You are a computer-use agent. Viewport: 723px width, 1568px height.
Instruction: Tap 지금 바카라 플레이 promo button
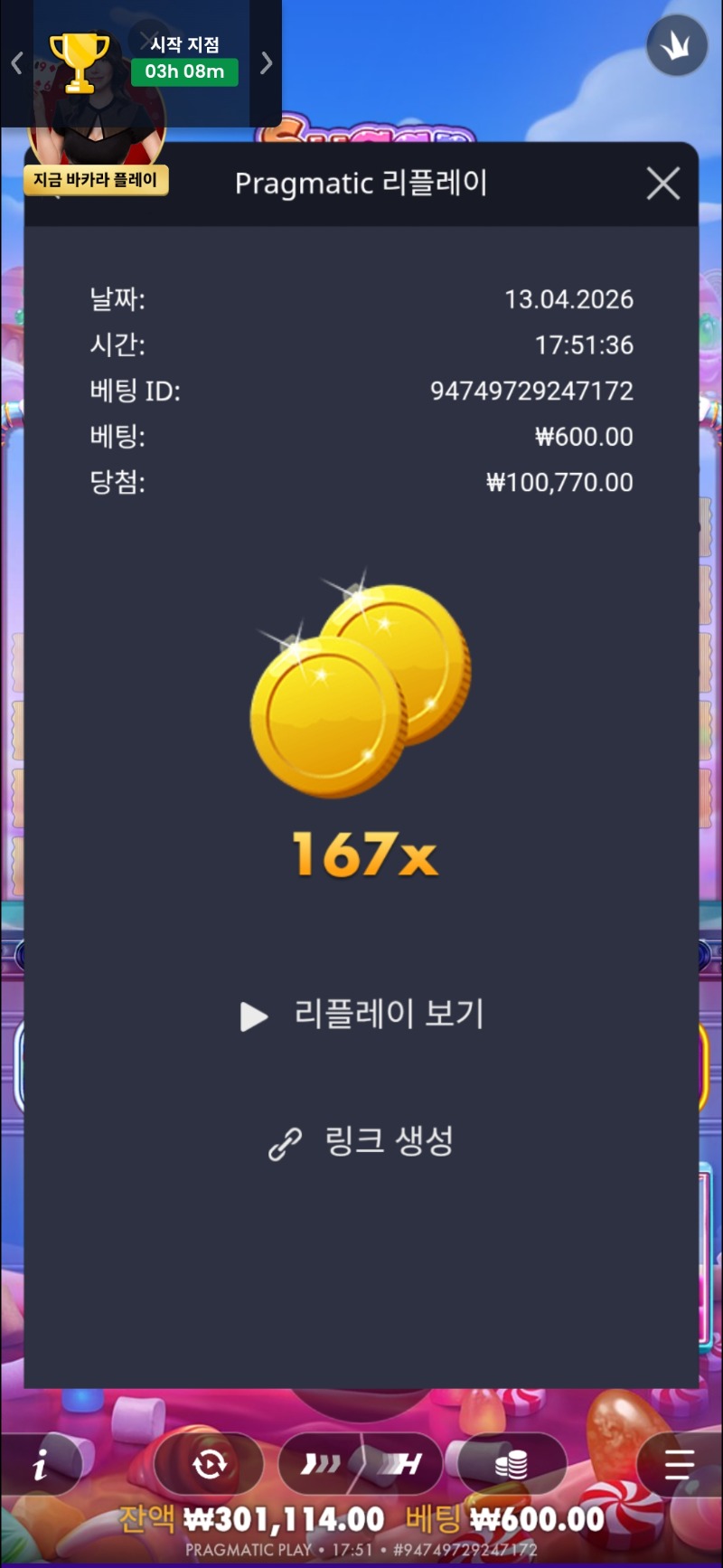point(96,180)
